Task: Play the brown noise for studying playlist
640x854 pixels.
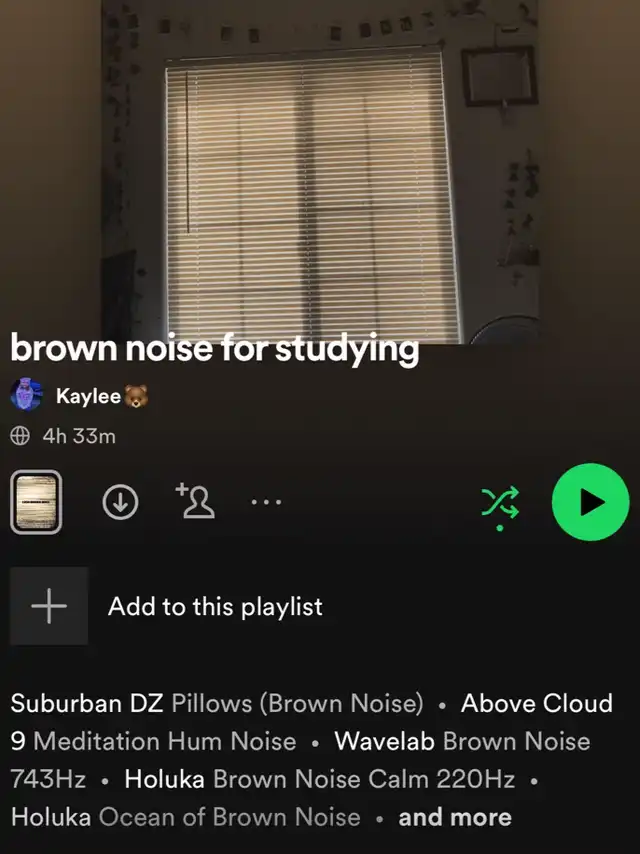Action: tap(590, 502)
